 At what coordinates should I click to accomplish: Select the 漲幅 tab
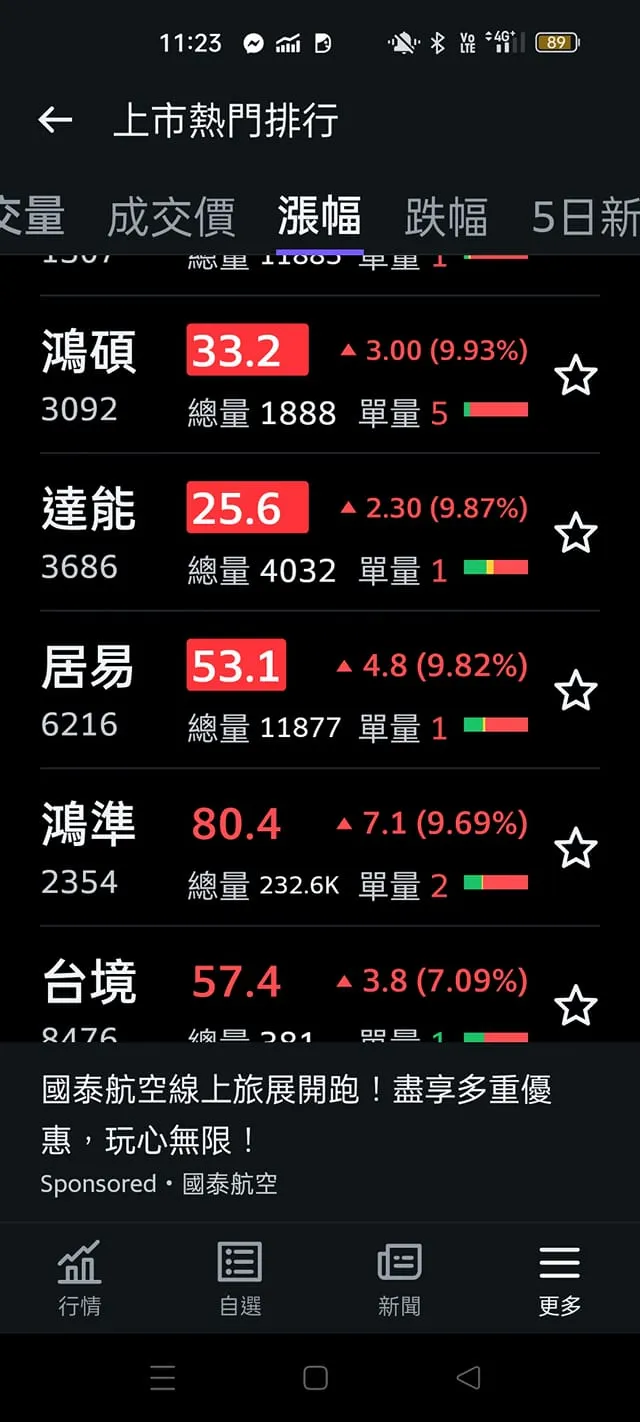[x=319, y=217]
